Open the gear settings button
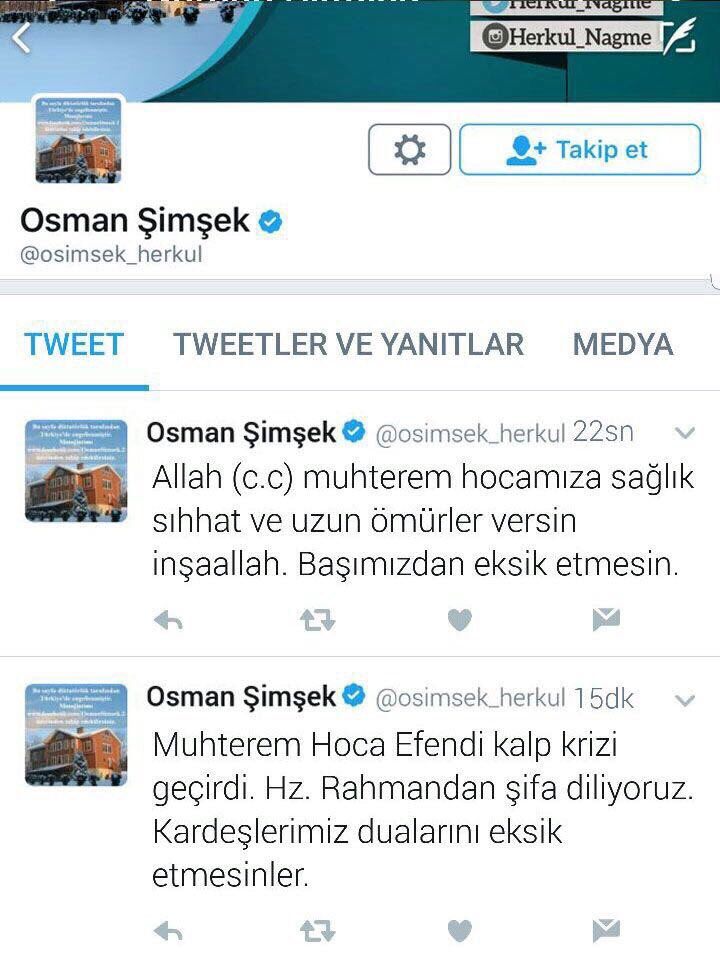This screenshot has width=720, height=963. coord(409,150)
